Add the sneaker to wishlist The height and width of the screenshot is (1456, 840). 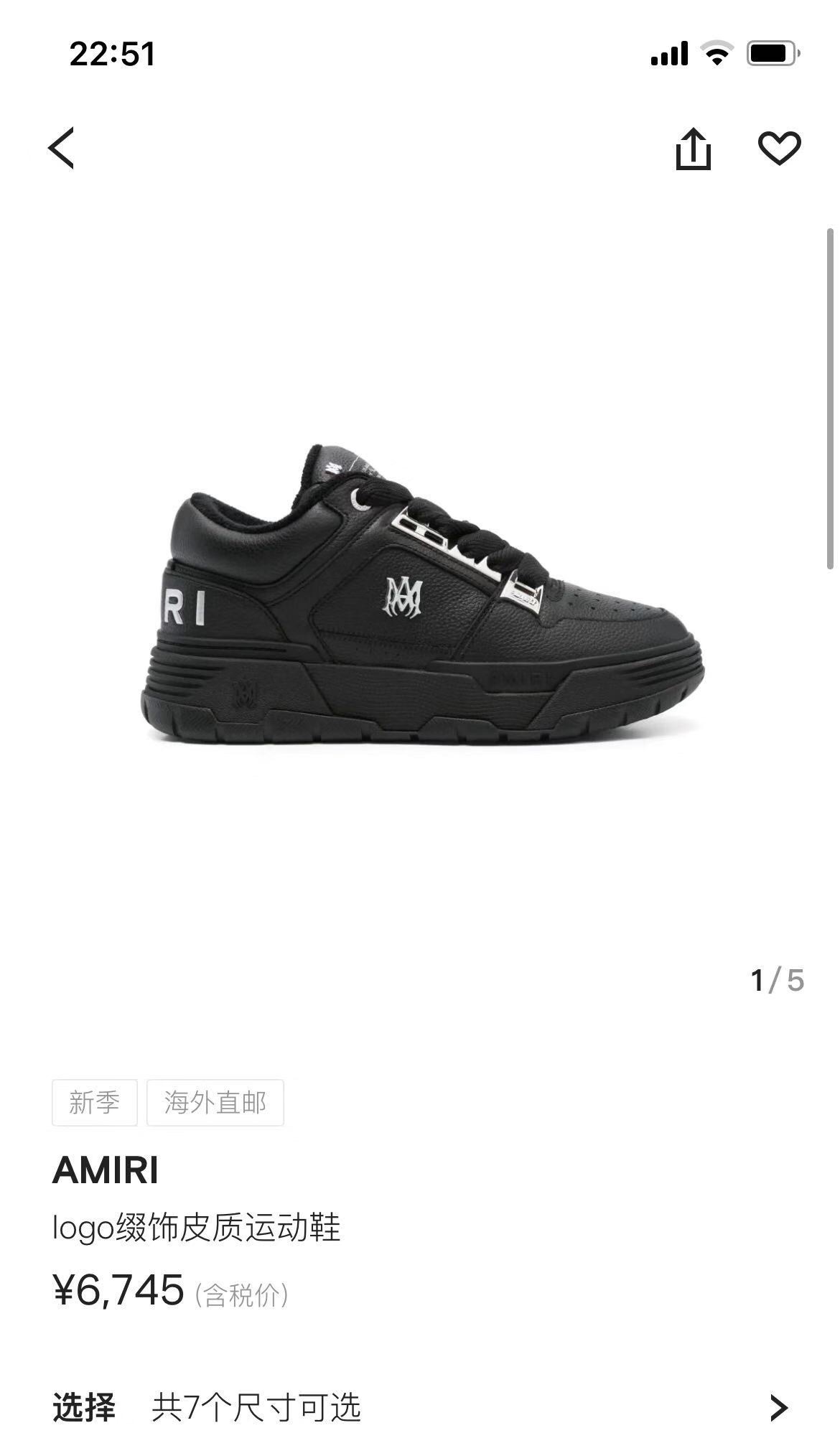click(779, 149)
